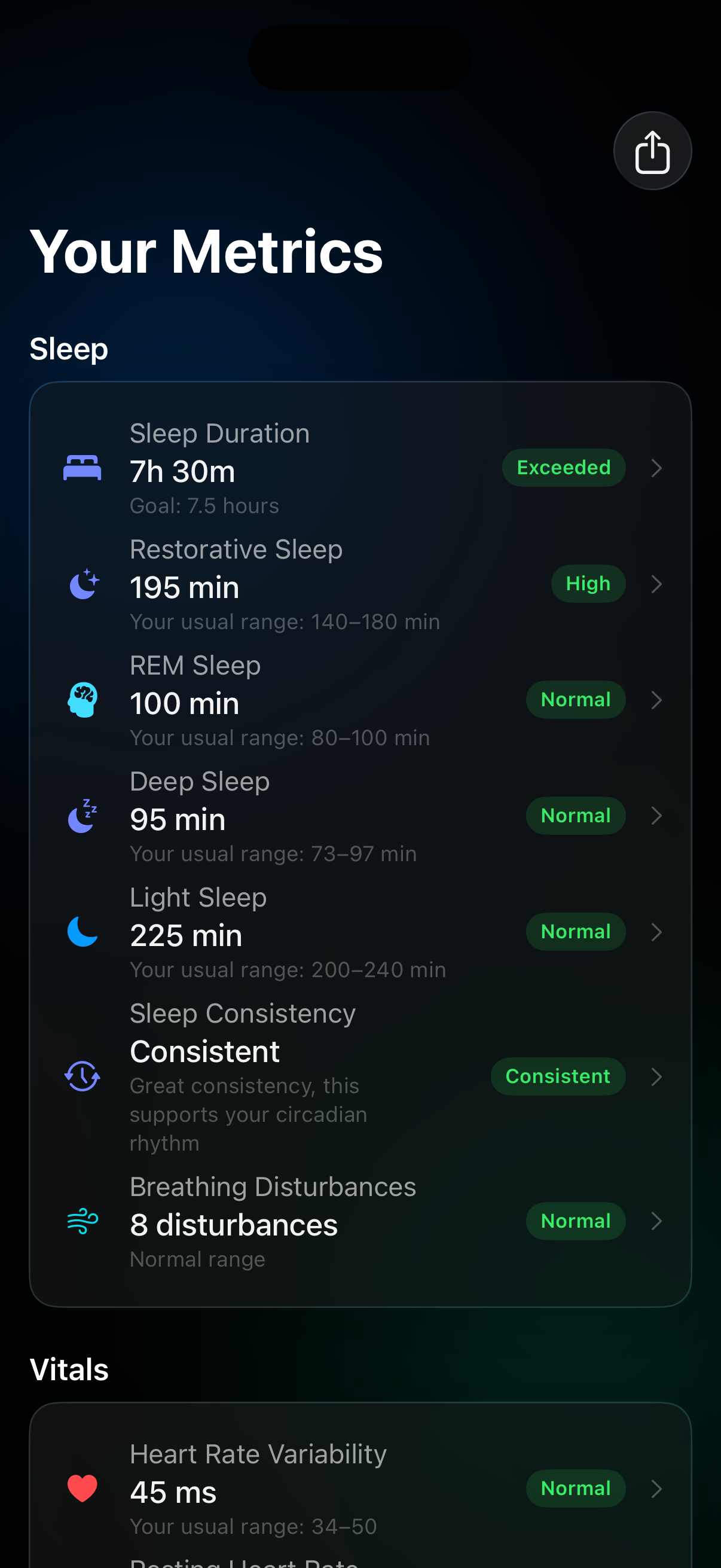Tap the moon icon beside Light Sleep
The image size is (721, 1568).
click(x=83, y=931)
